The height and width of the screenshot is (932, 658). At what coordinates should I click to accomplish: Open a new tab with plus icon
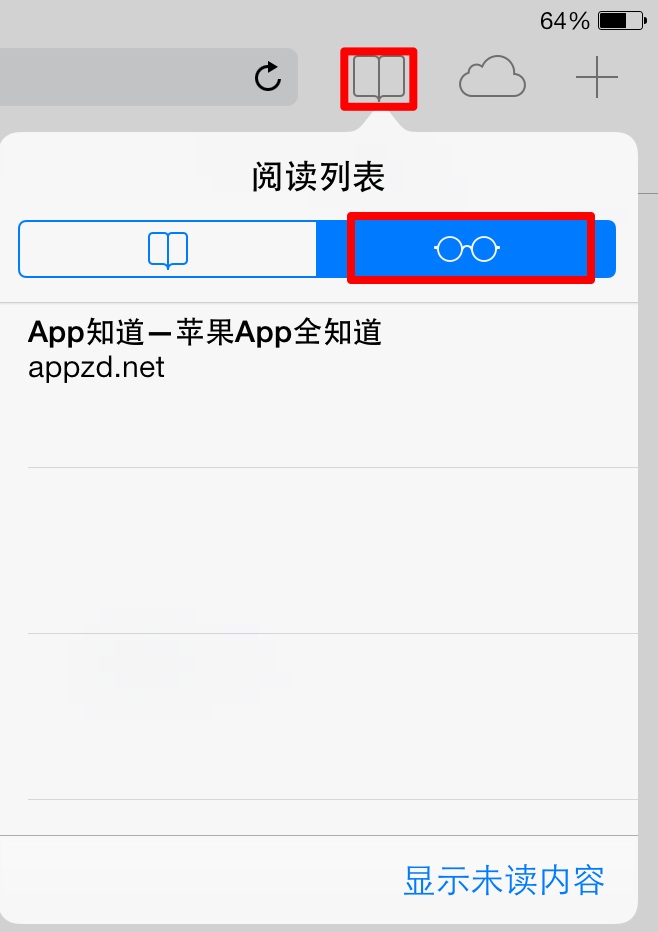click(596, 78)
